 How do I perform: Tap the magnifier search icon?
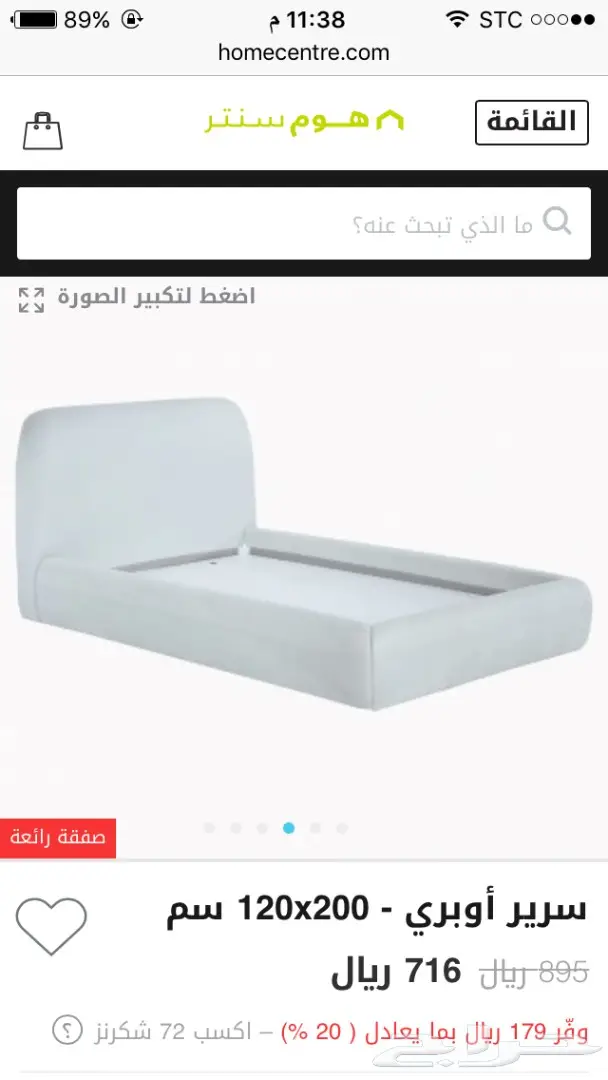[x=557, y=221]
